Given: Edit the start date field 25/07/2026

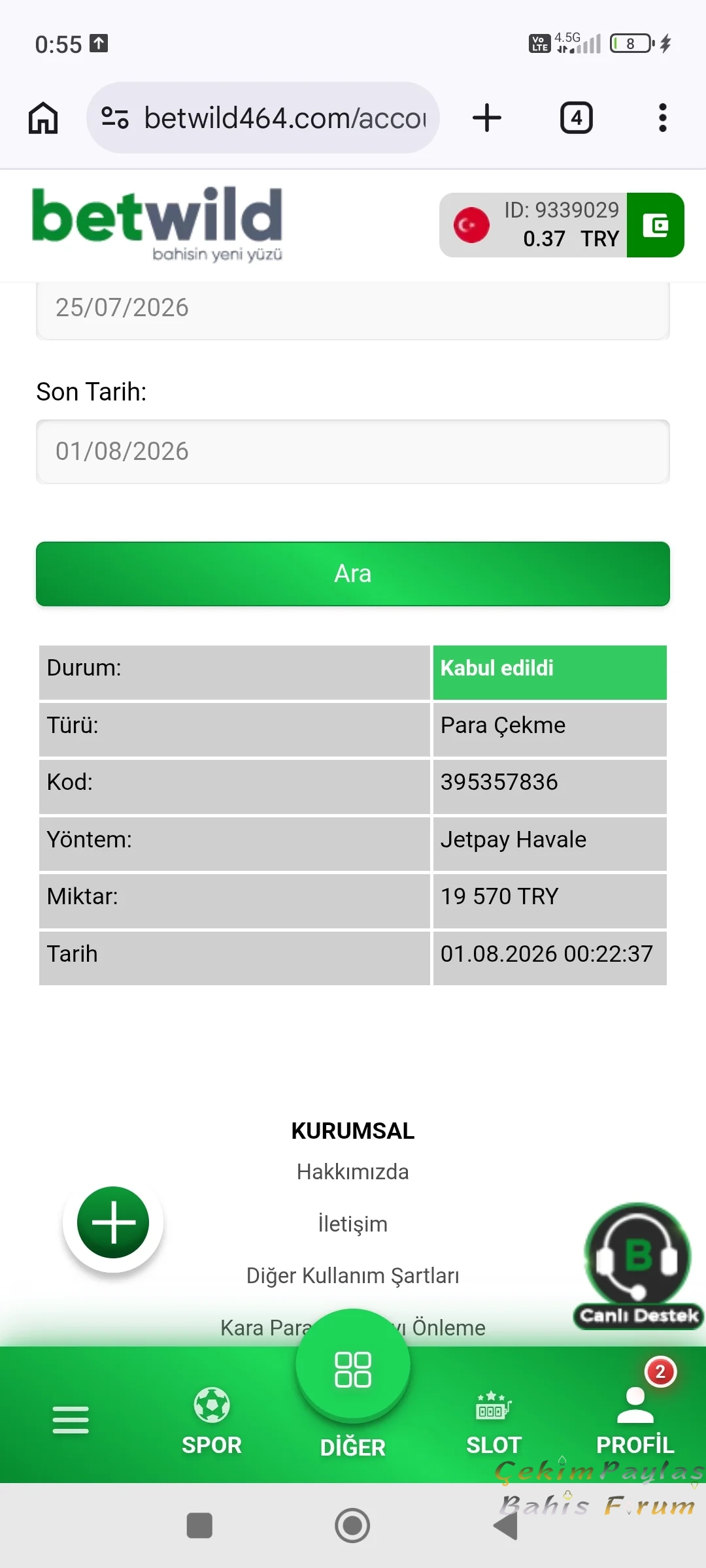Looking at the screenshot, I should click(x=353, y=308).
